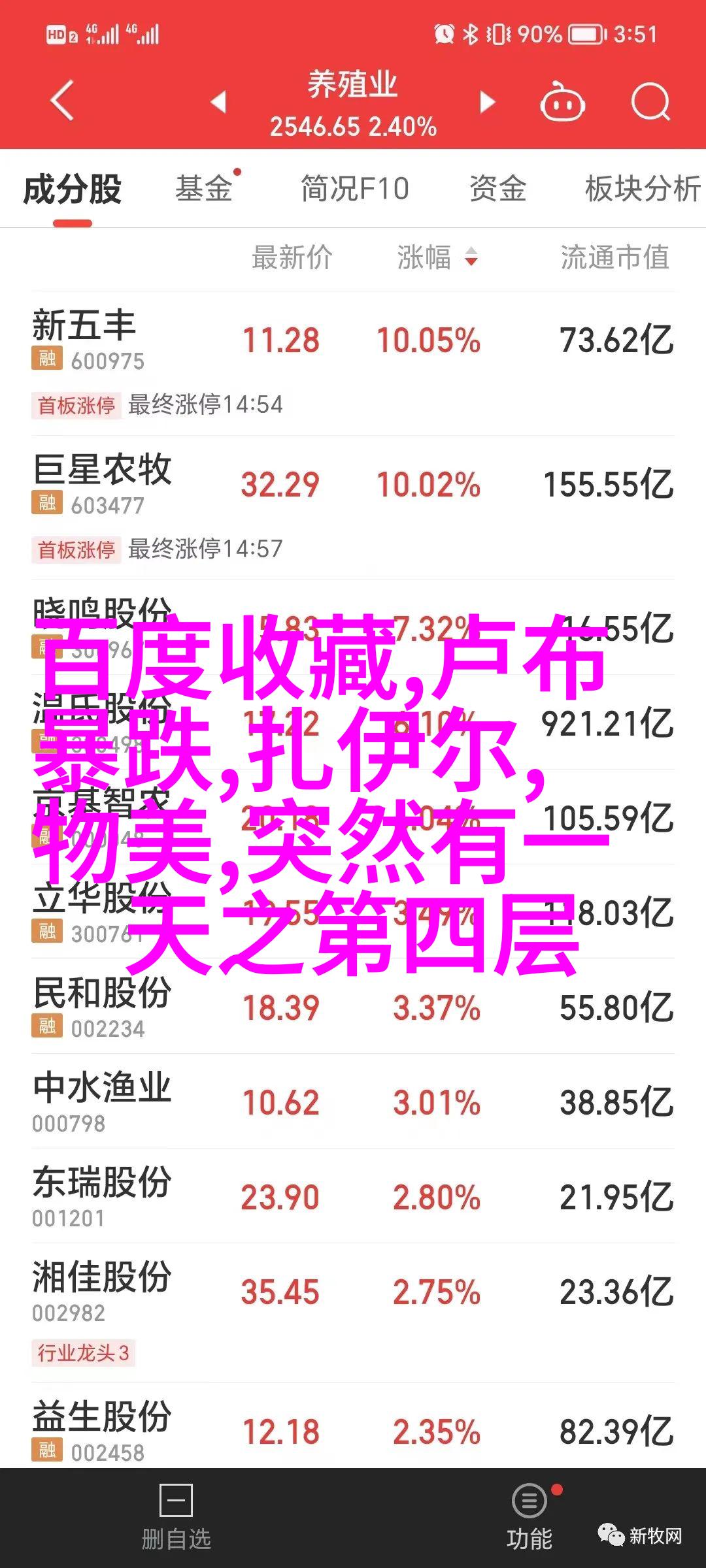The image size is (706, 1568).
Task: Open stock 巨星农牧 603477
Action: coord(353,508)
